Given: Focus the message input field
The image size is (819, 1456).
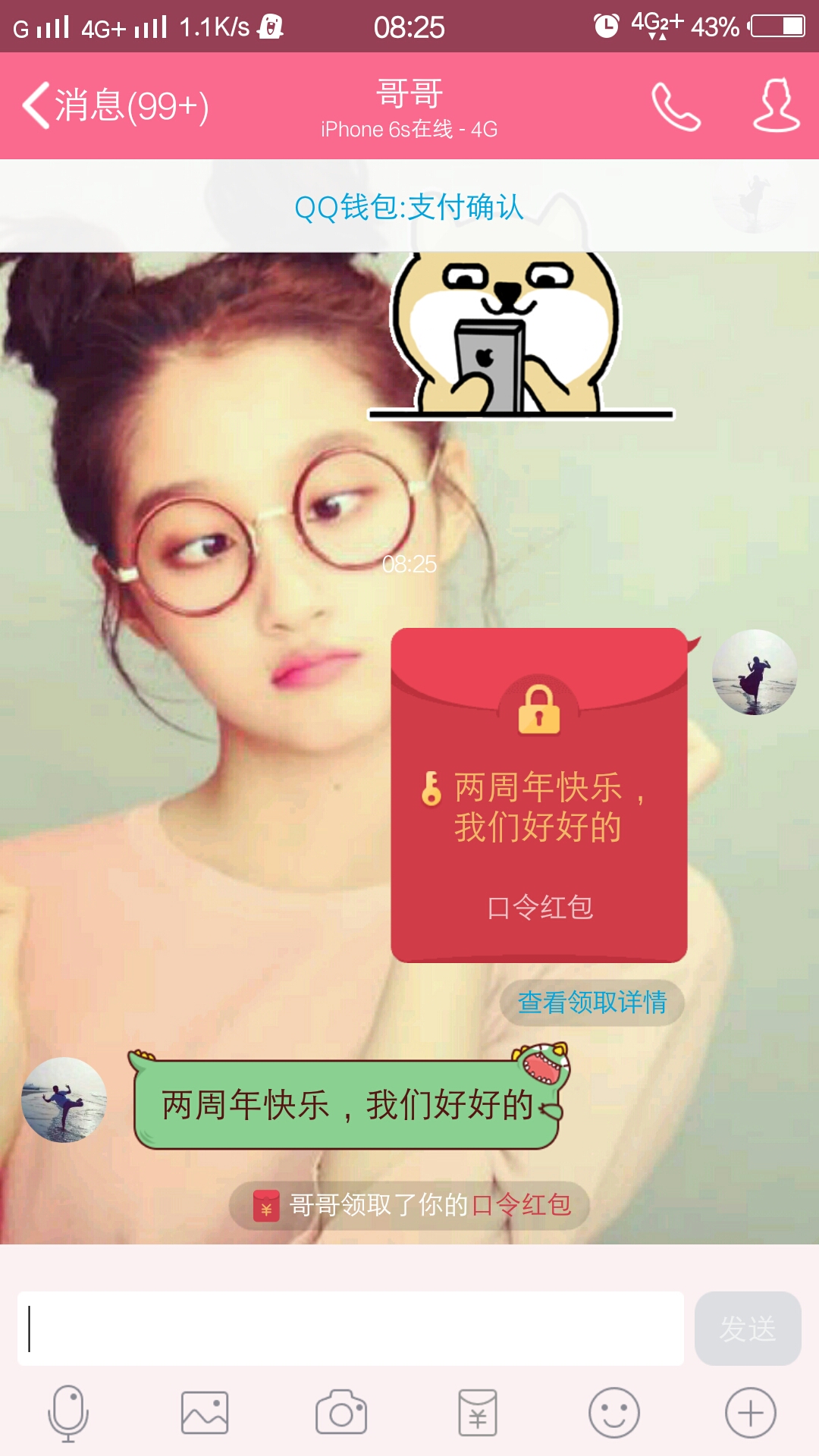Looking at the screenshot, I should 350,1329.
